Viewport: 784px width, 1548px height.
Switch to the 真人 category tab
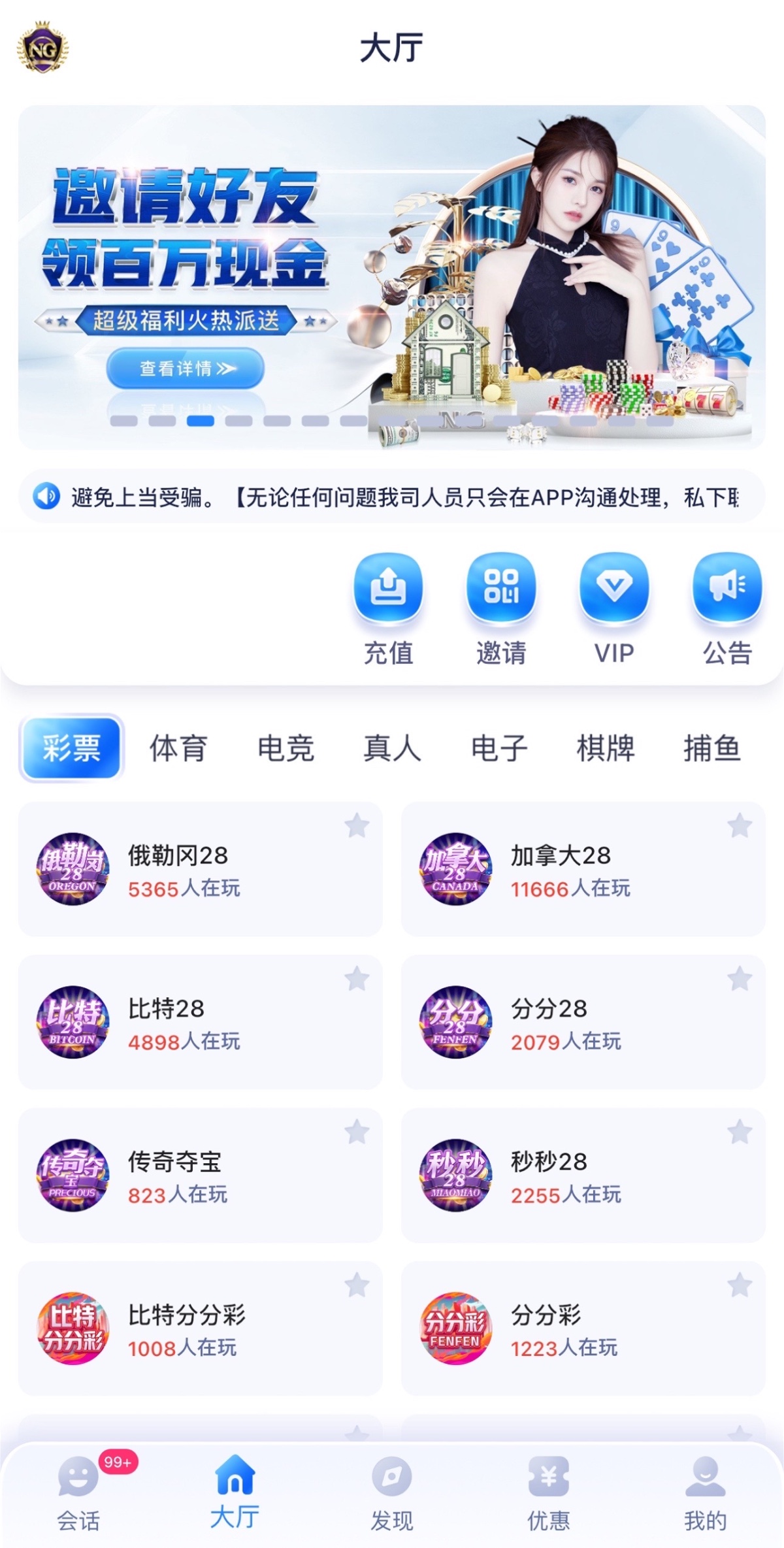pyautogui.click(x=392, y=748)
